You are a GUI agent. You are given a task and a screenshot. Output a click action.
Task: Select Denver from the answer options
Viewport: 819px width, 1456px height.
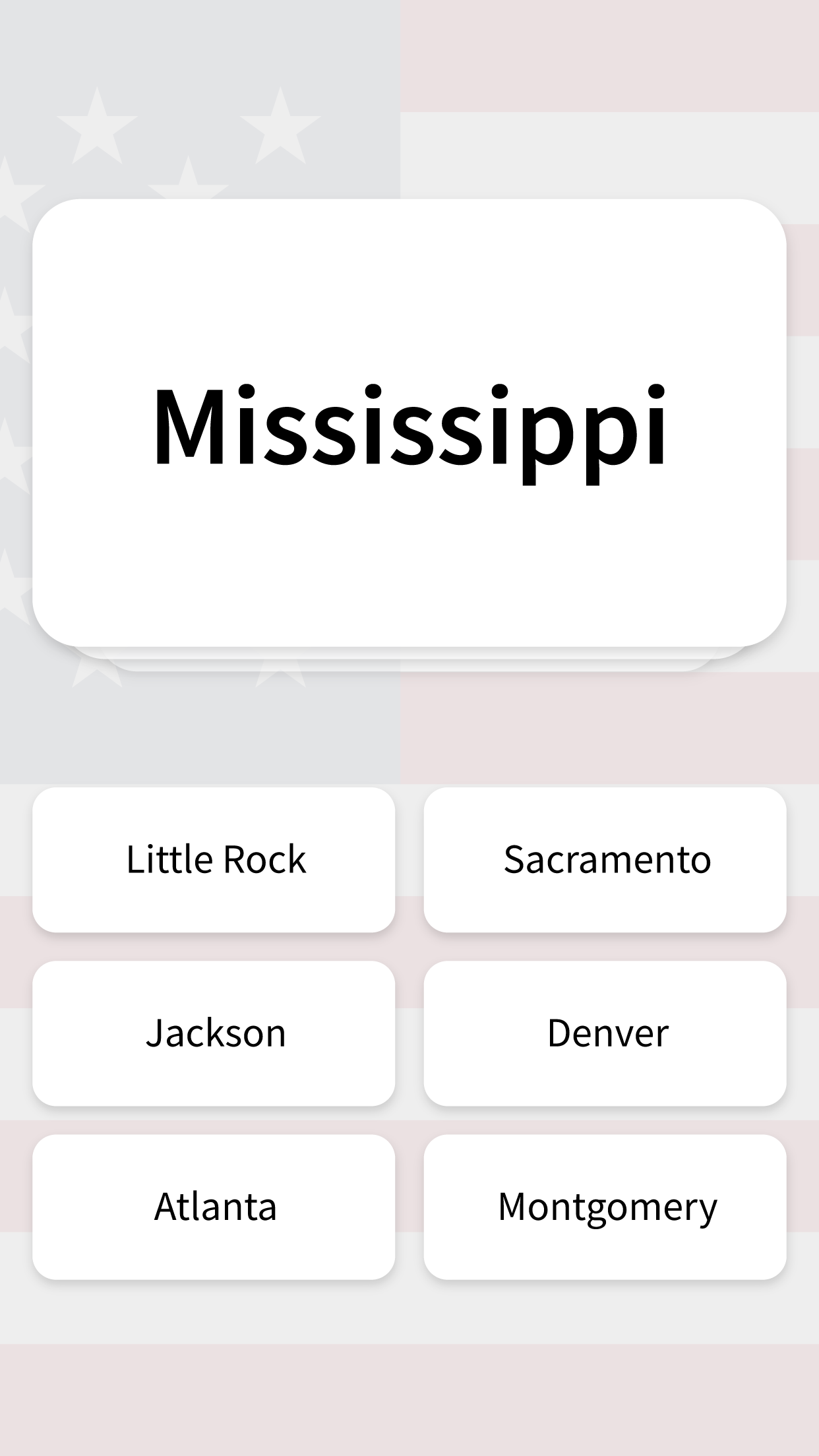[x=607, y=1033]
